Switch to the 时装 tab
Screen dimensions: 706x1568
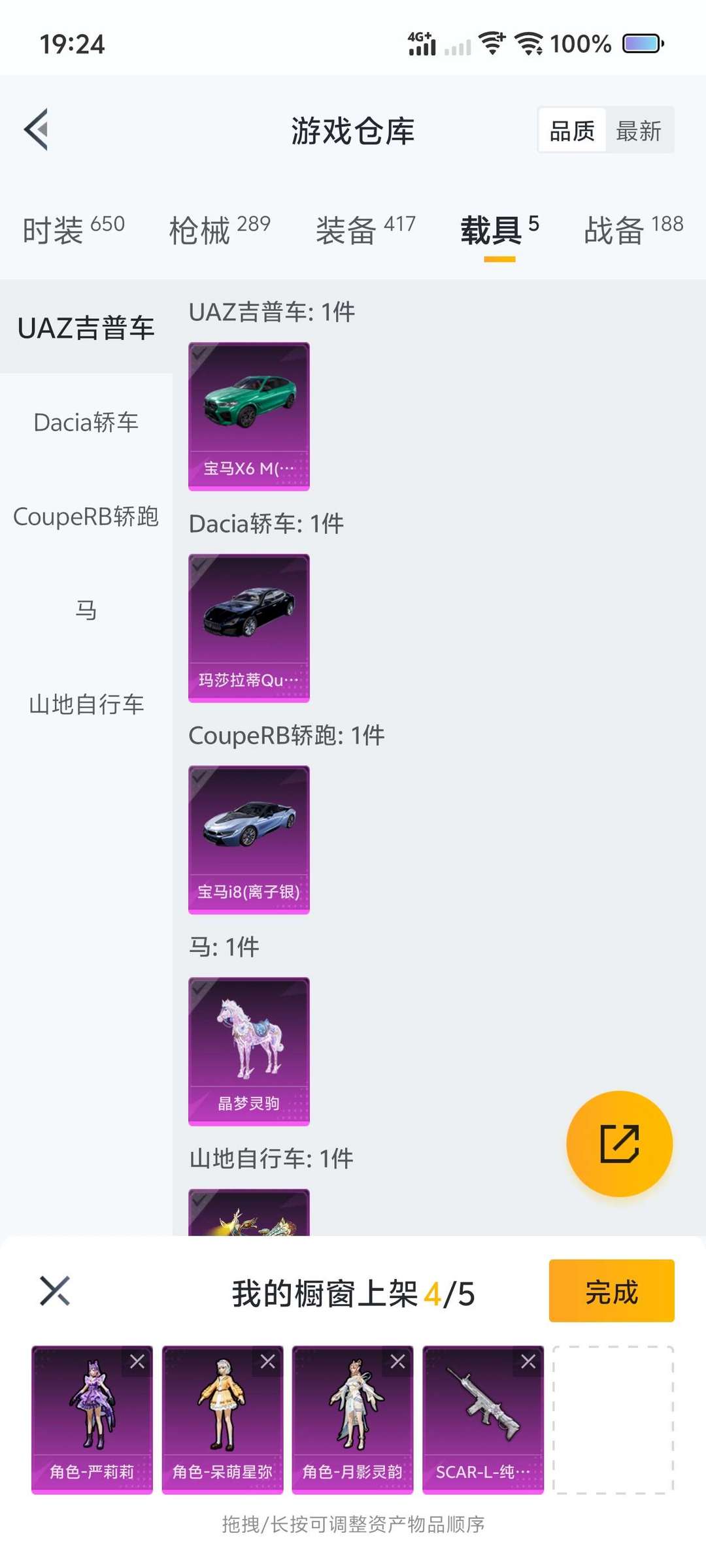pyautogui.click(x=73, y=229)
